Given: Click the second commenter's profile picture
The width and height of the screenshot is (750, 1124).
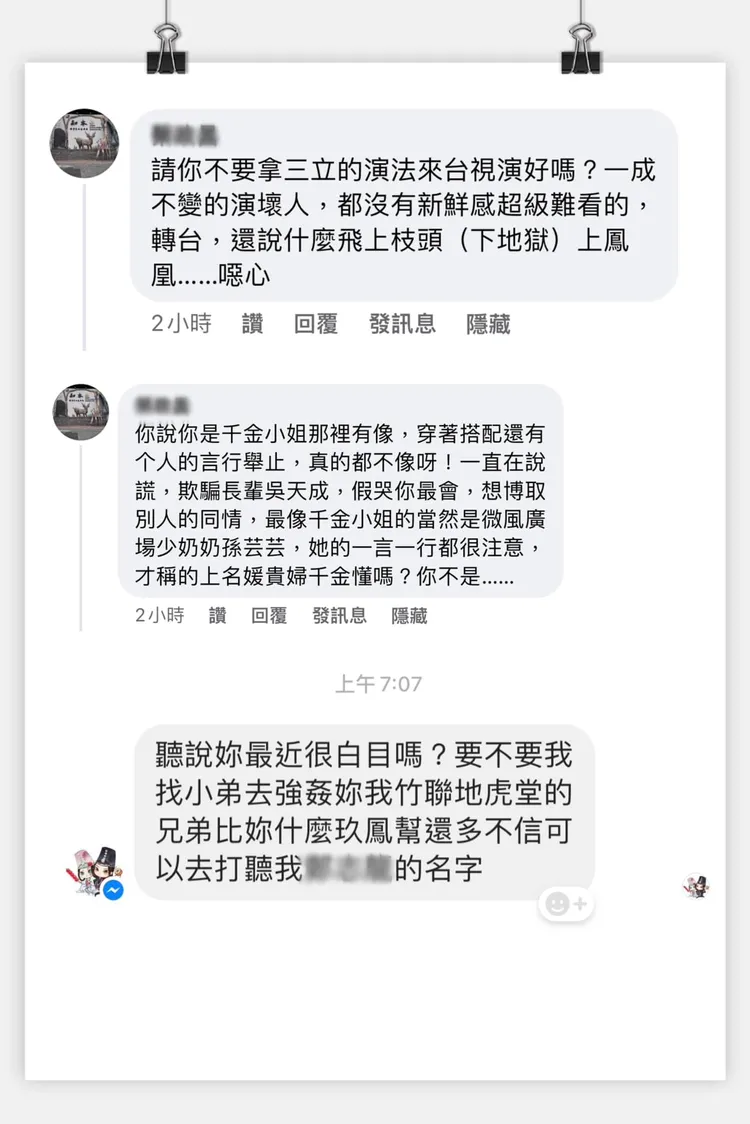Looking at the screenshot, I should coord(82,414).
